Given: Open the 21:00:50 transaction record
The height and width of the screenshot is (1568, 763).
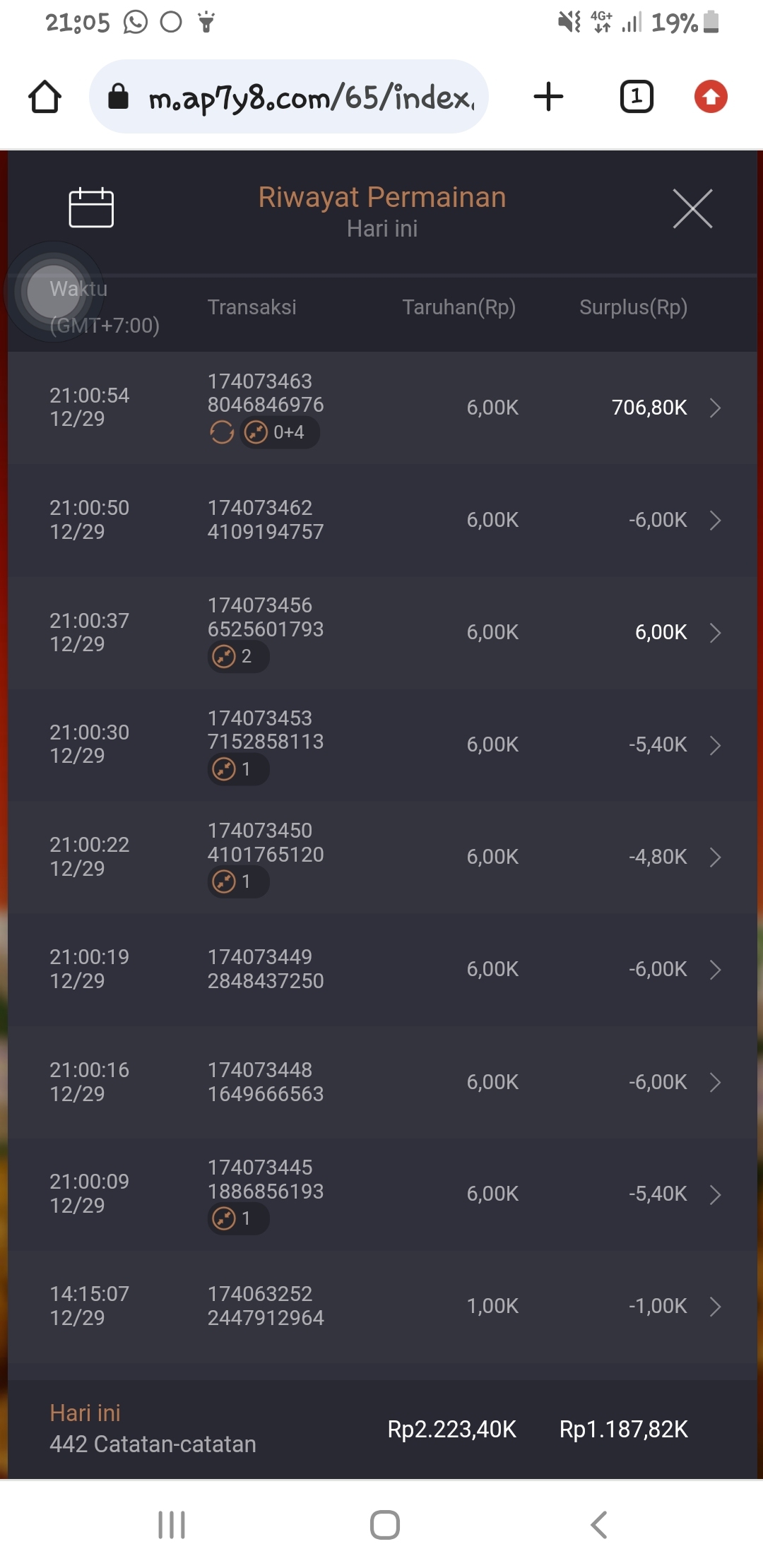Looking at the screenshot, I should tap(381, 520).
